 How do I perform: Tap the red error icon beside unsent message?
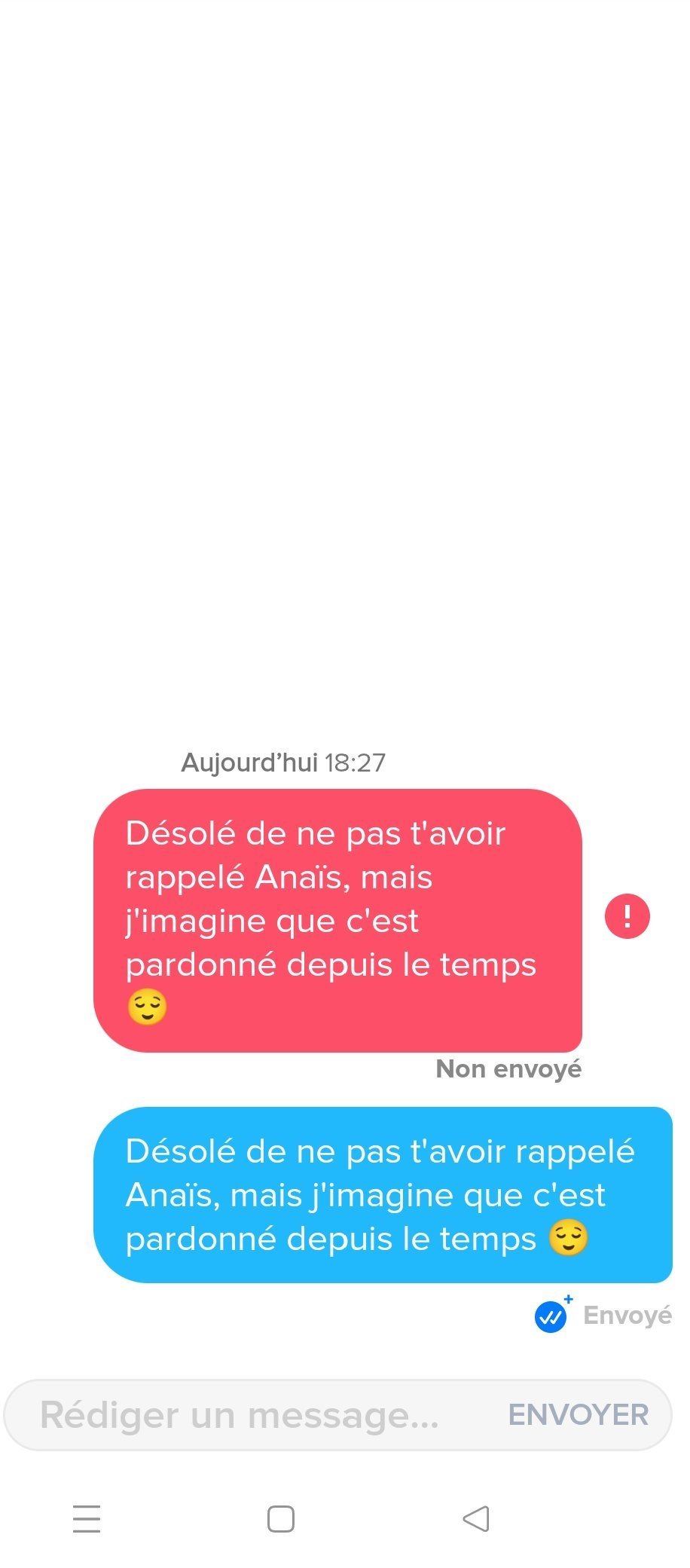pyautogui.click(x=627, y=916)
